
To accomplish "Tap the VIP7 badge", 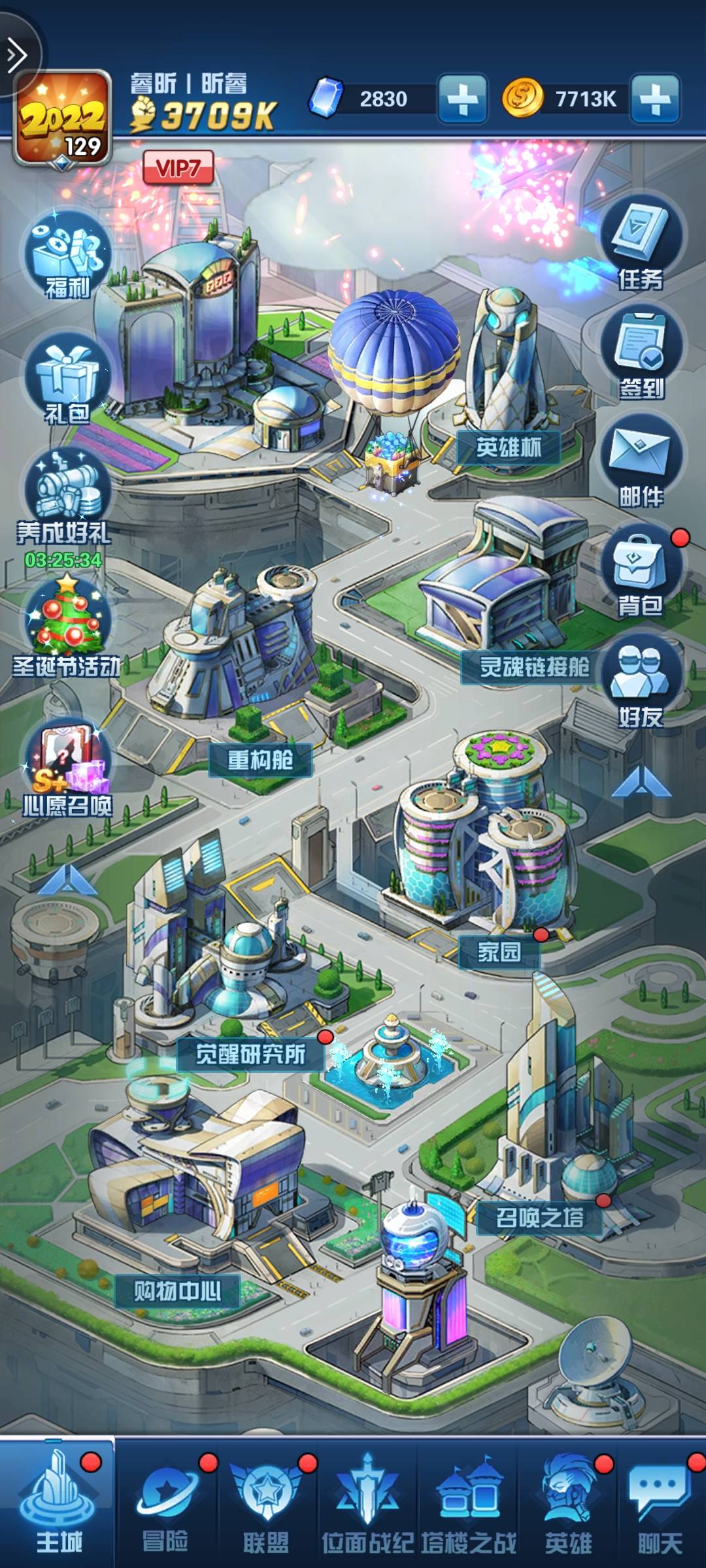I will (x=178, y=169).
